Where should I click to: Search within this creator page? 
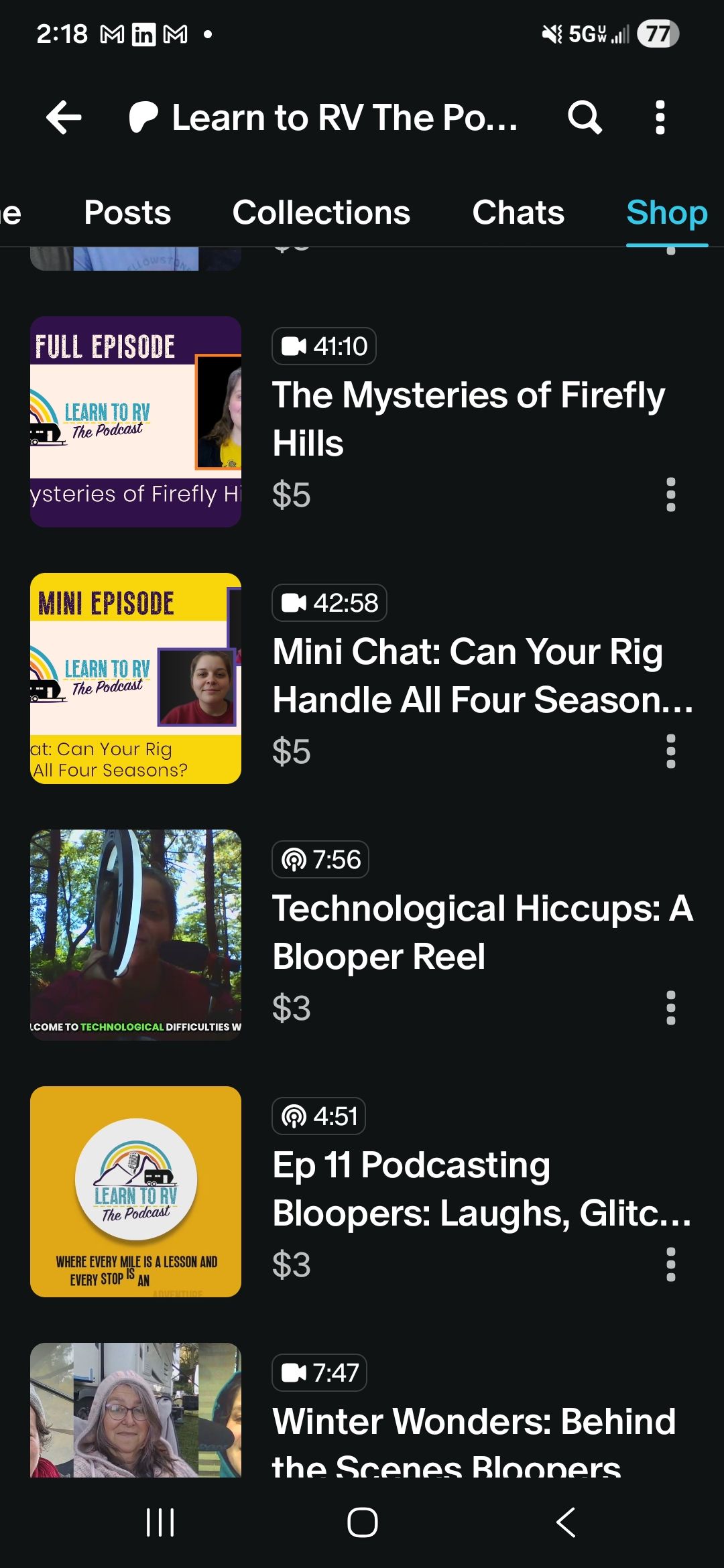(585, 118)
